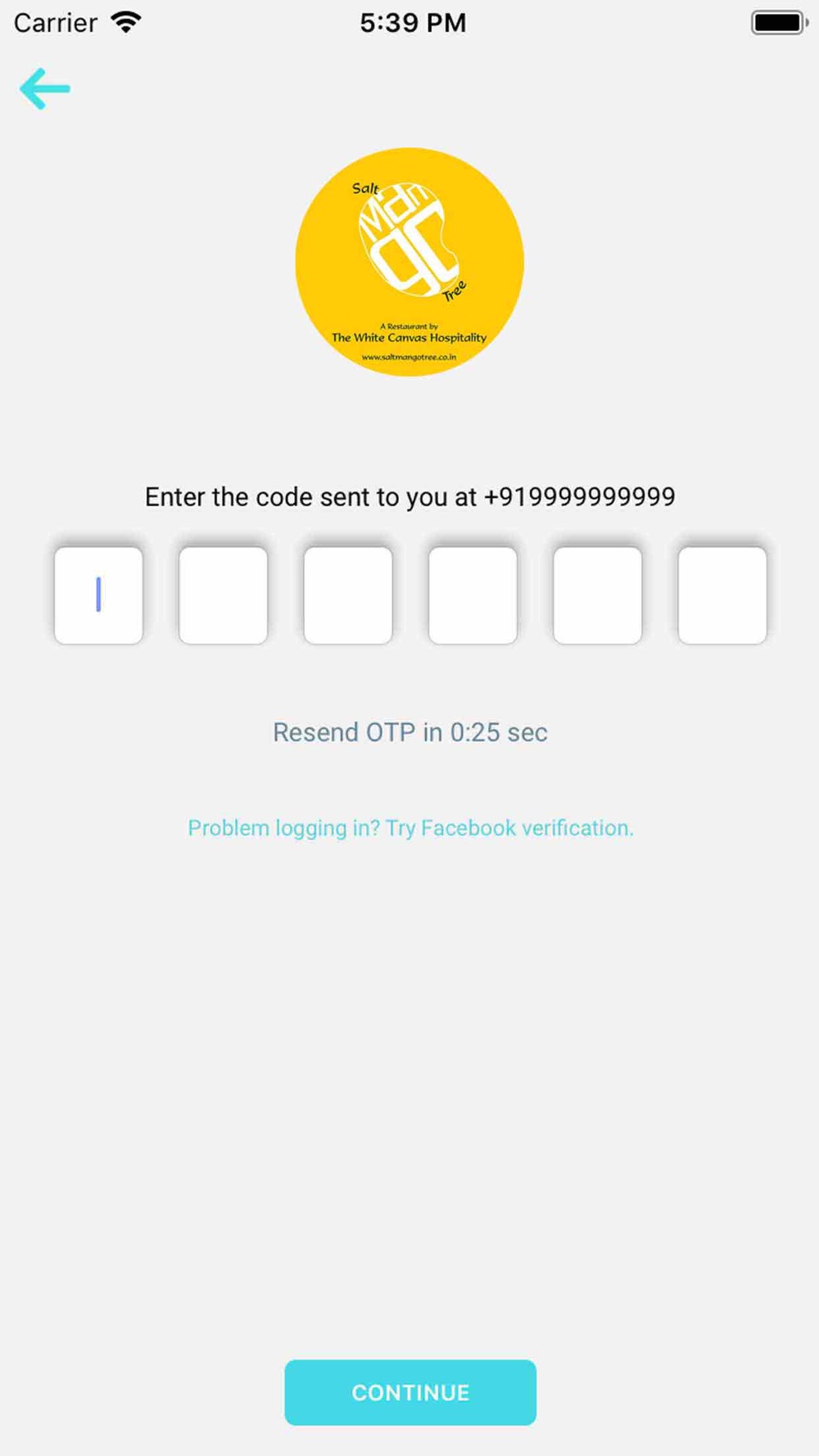Viewport: 819px width, 1456px height.
Task: Focus the third OTP digit box
Action: pyautogui.click(x=348, y=595)
